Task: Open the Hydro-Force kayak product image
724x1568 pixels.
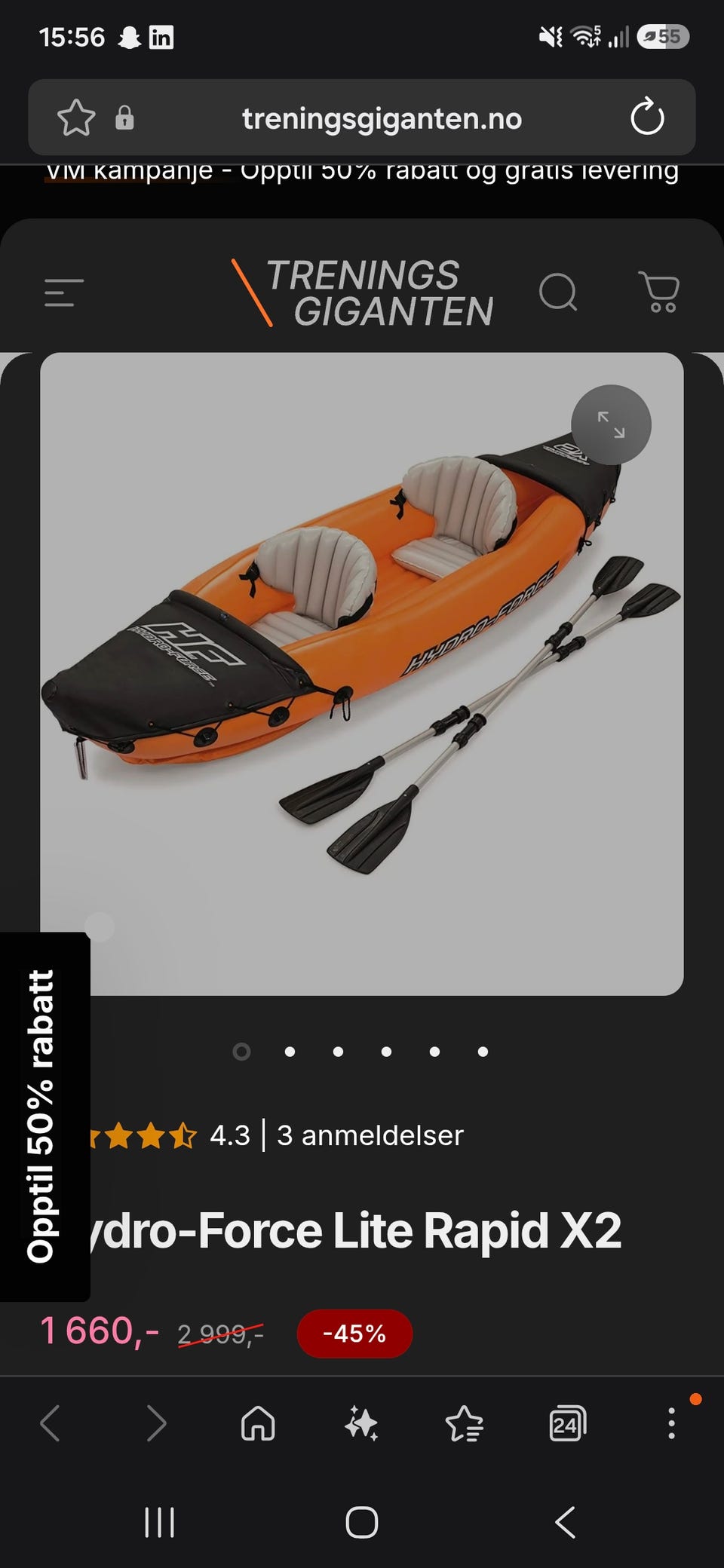Action: 362,674
